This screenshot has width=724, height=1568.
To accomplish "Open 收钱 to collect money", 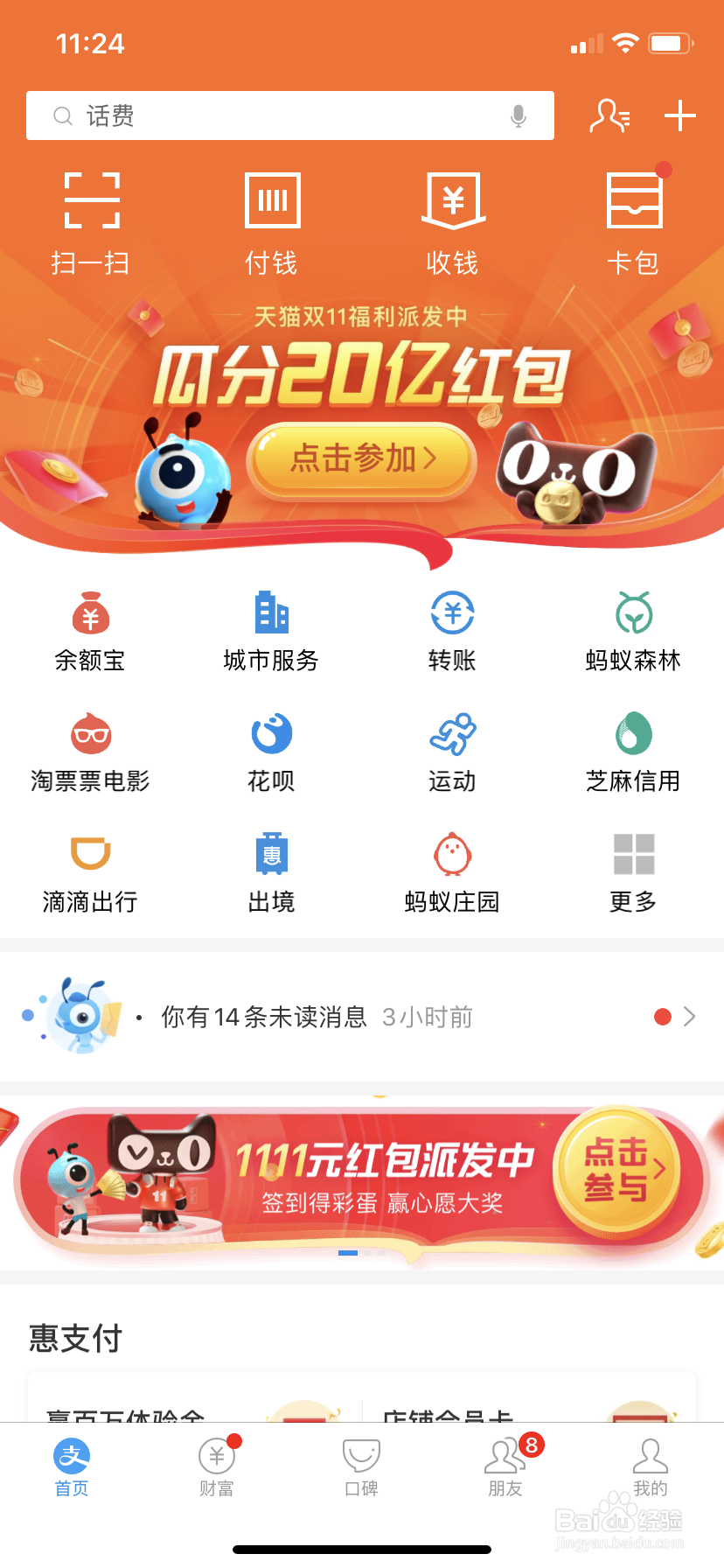I will [452, 219].
